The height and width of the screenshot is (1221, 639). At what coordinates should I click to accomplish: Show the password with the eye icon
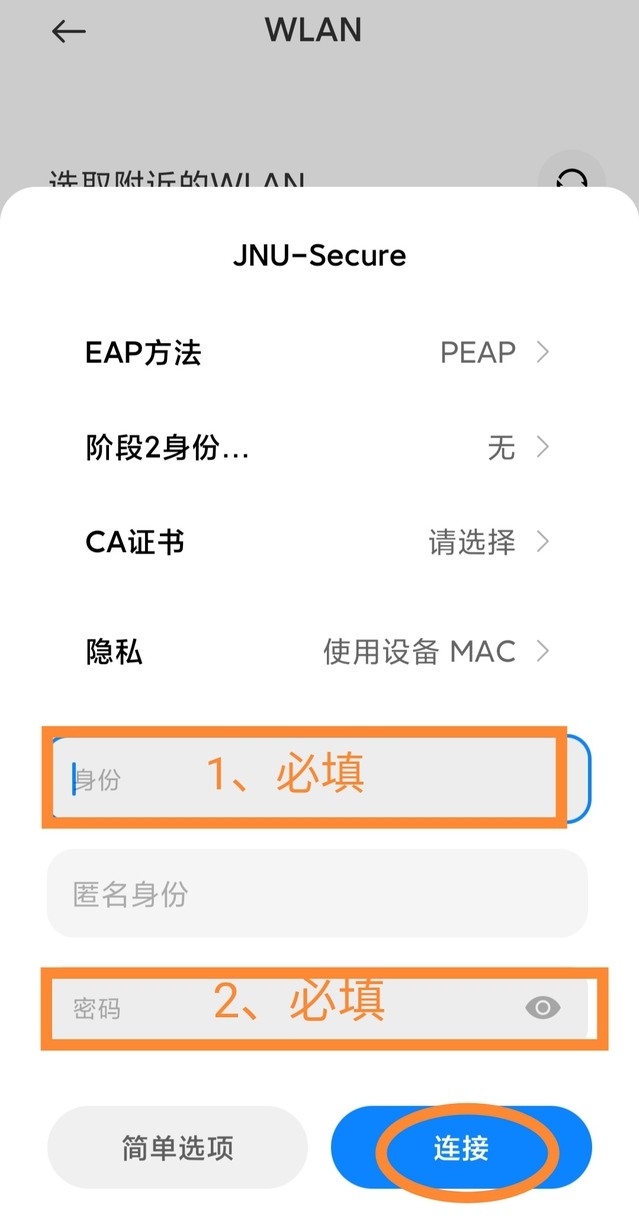[x=543, y=1008]
